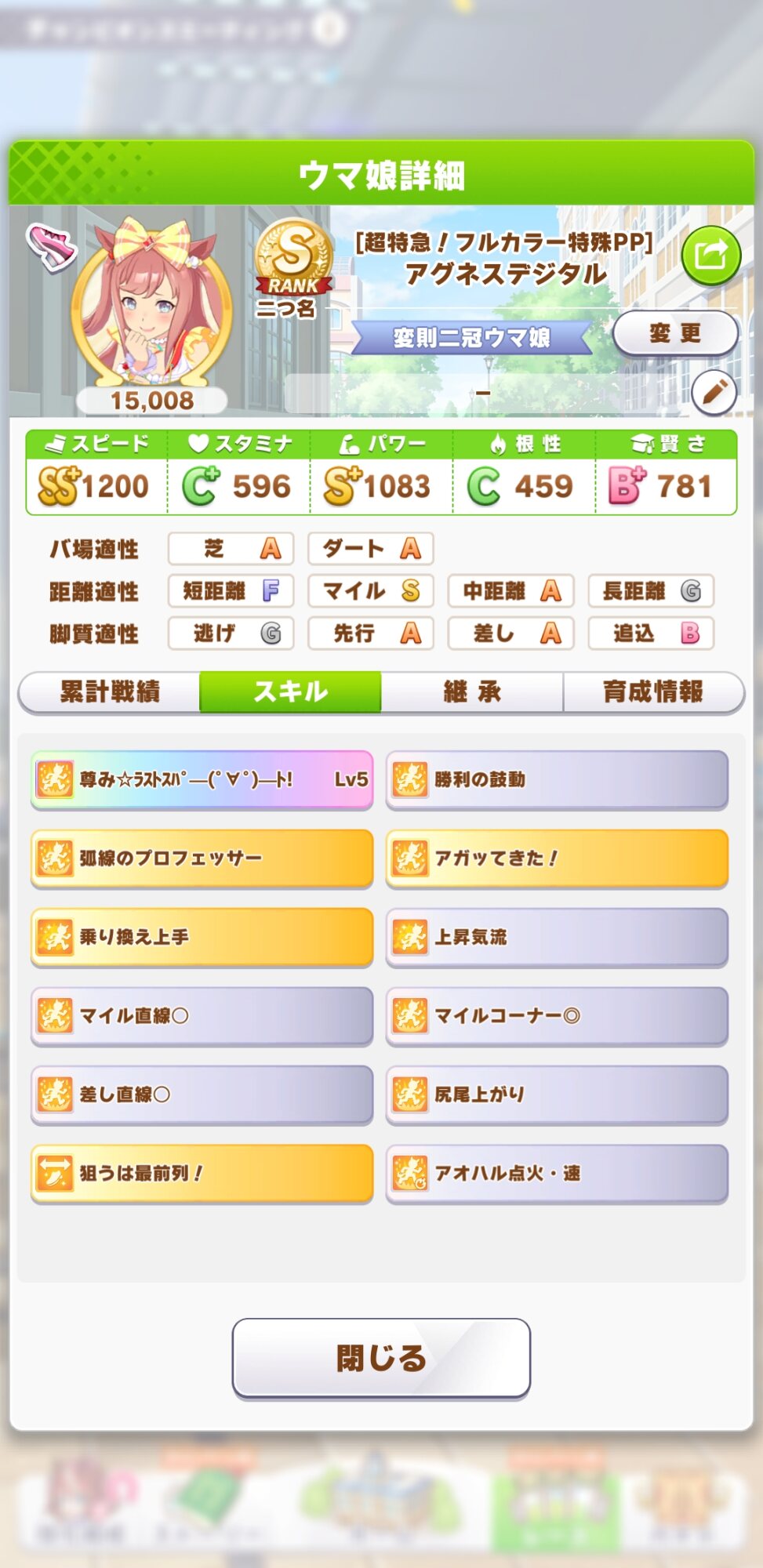Close the dialog with 閉じる

(x=381, y=1358)
